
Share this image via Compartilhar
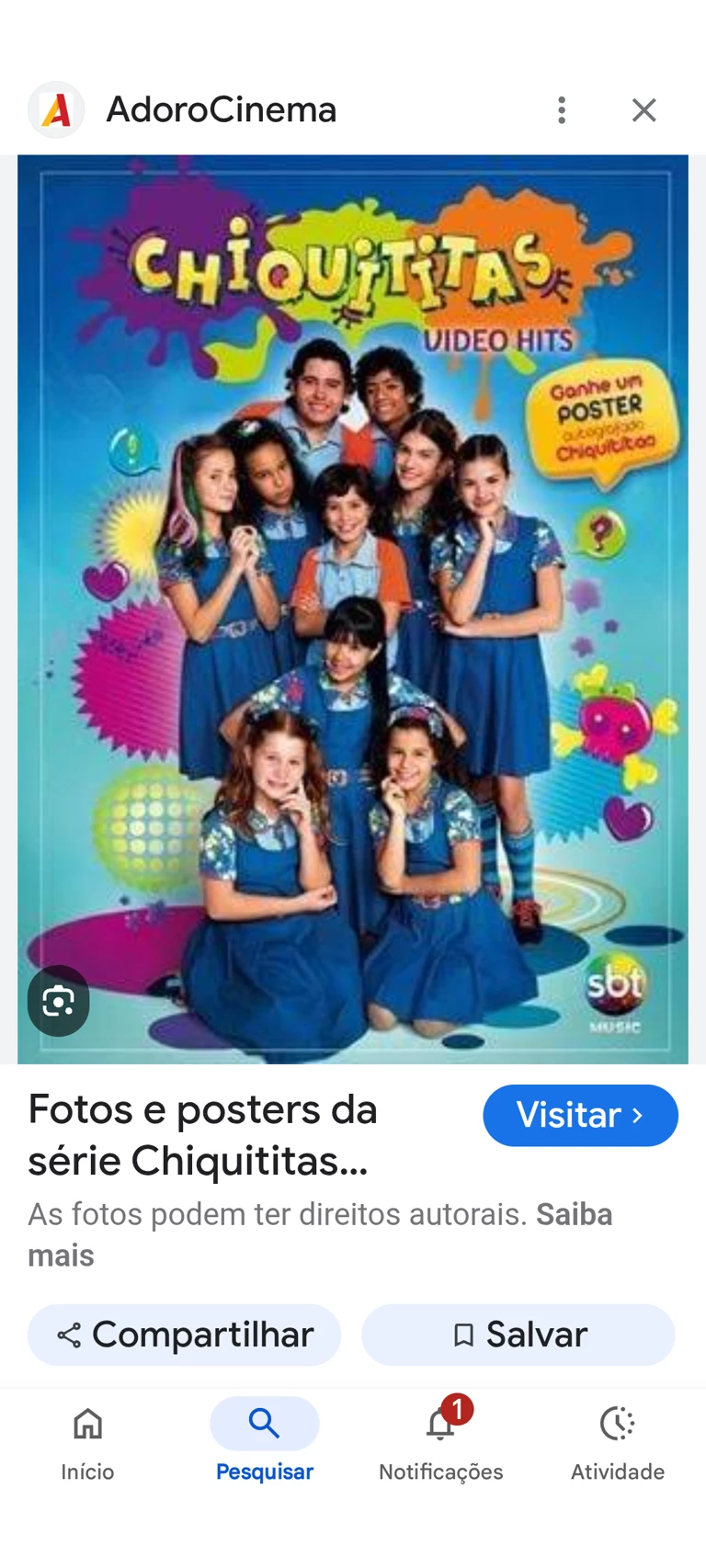click(185, 1335)
